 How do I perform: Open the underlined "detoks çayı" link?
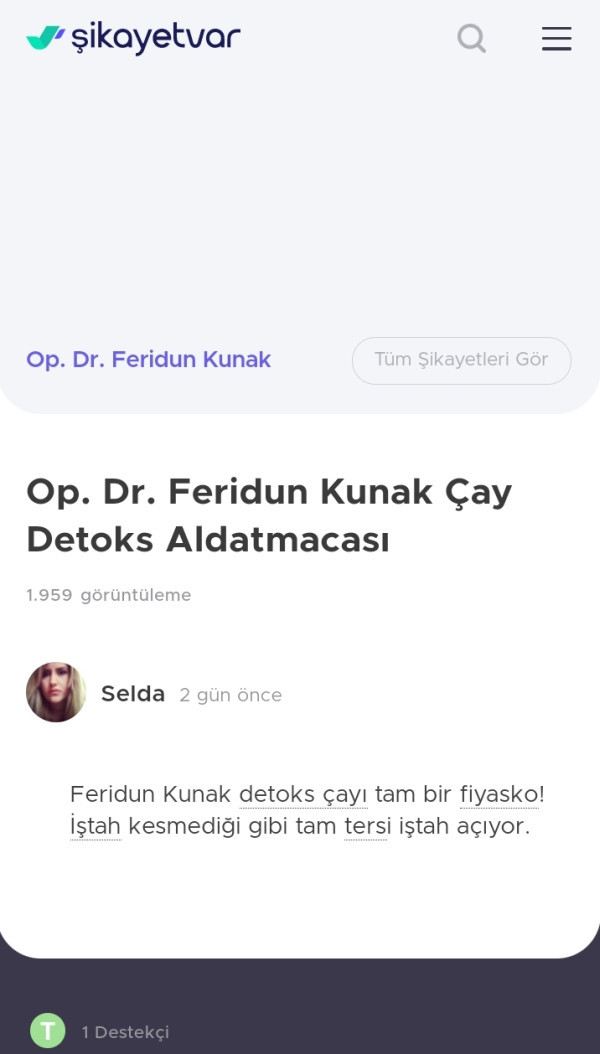(x=303, y=795)
